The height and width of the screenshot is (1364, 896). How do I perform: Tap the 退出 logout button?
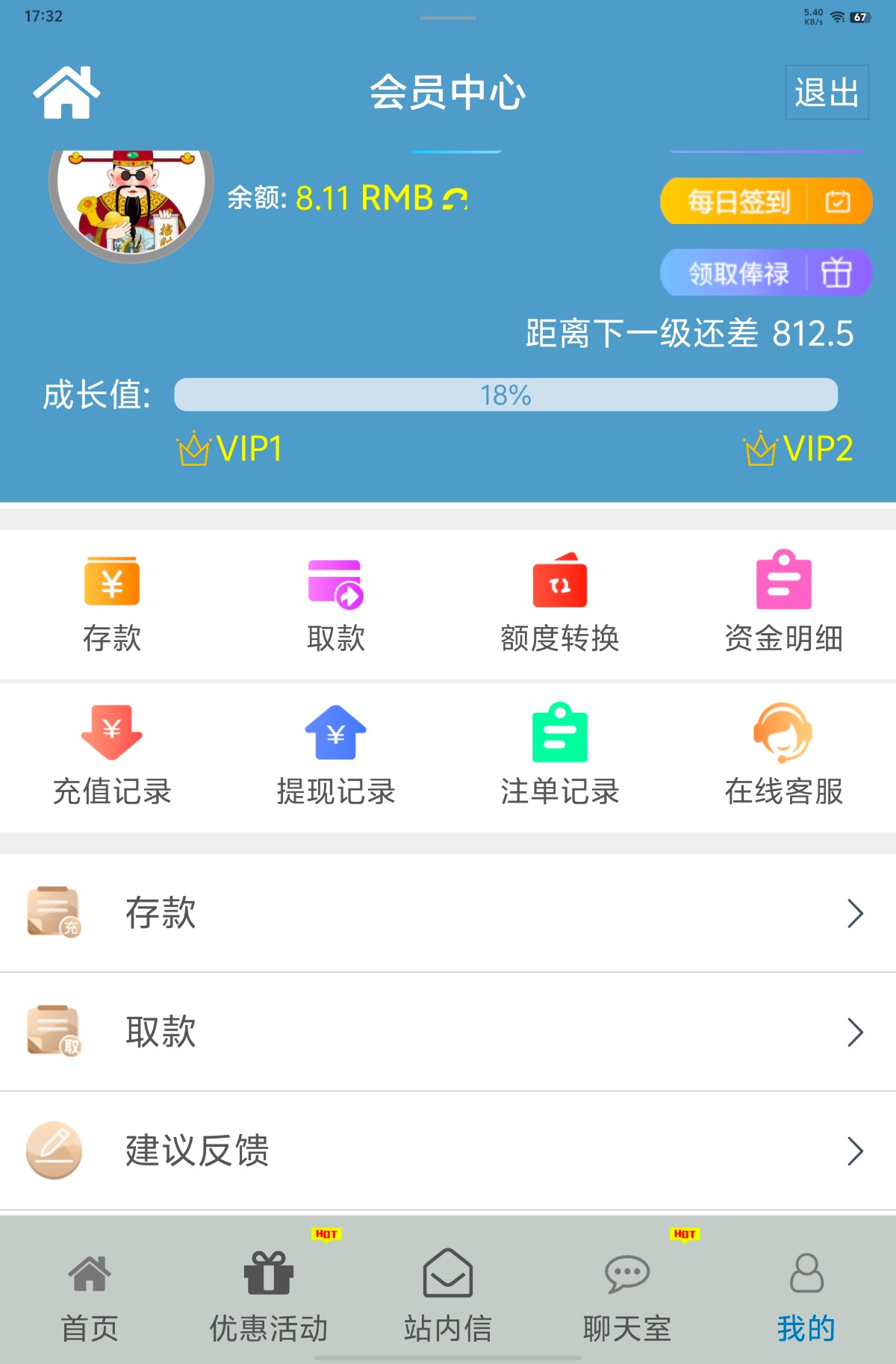[x=827, y=93]
